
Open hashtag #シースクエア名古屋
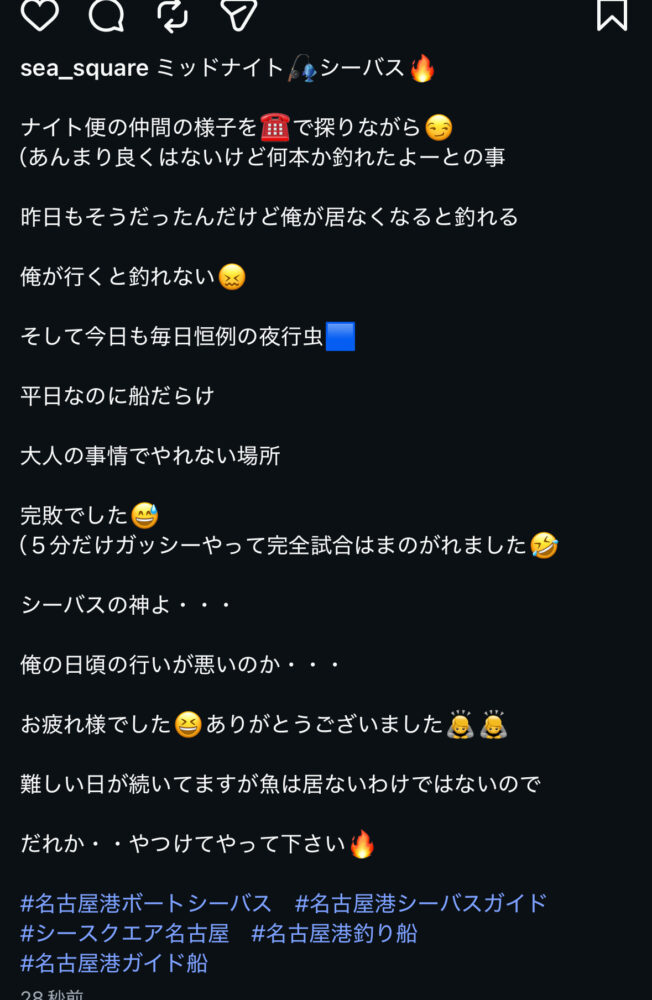click(x=124, y=934)
